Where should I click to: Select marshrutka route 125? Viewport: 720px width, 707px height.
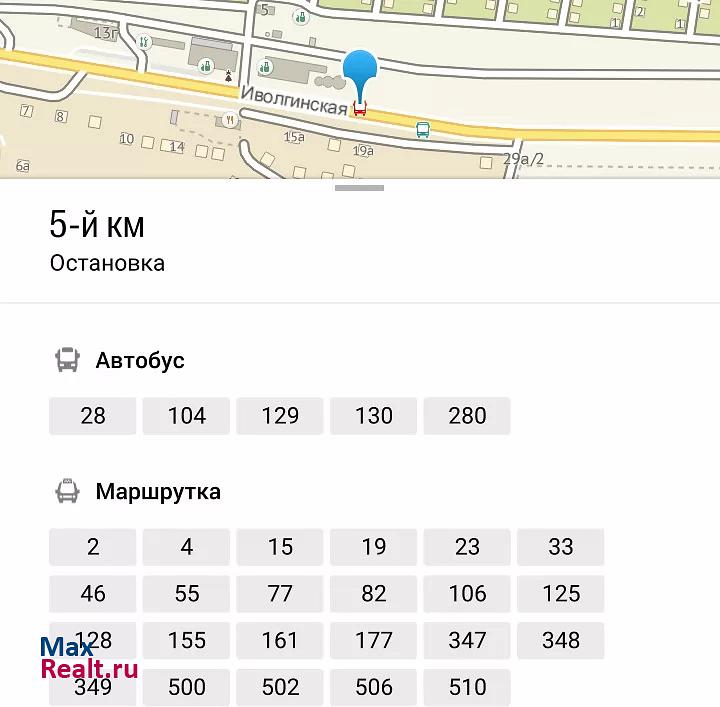point(561,594)
